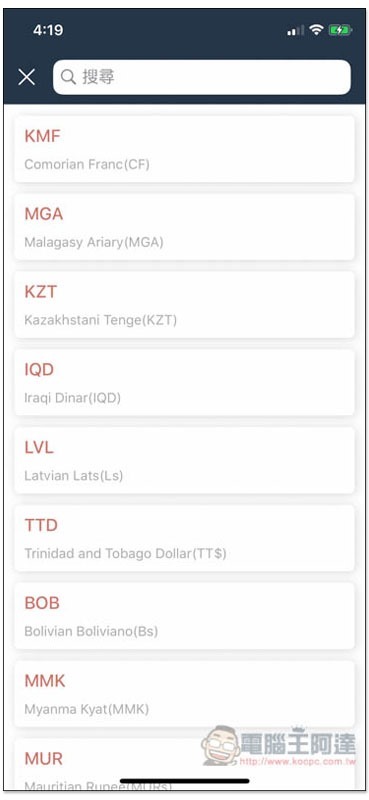
Task: Select IQD Iraqi Dinar
Action: tap(184, 383)
